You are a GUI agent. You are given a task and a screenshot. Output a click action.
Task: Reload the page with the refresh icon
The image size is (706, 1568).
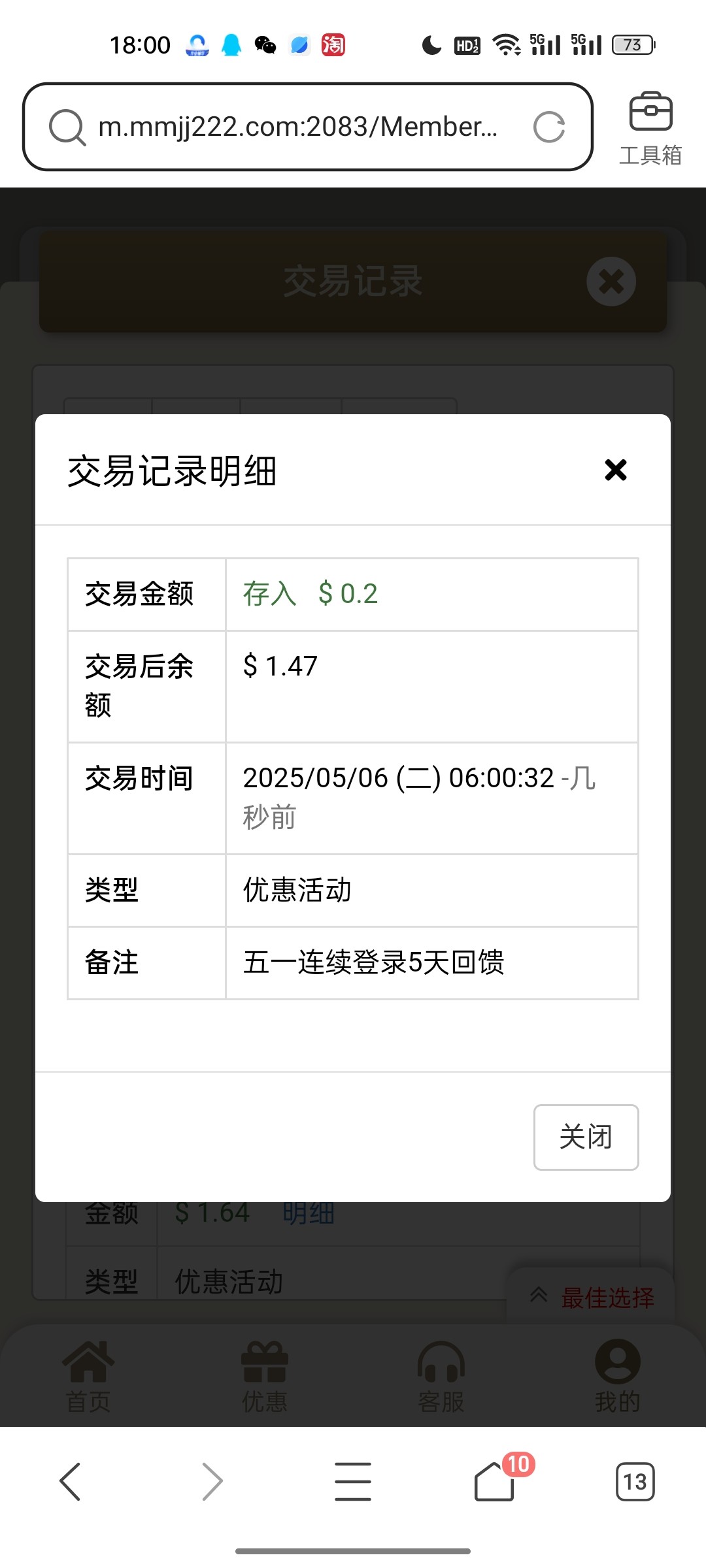pyautogui.click(x=548, y=127)
